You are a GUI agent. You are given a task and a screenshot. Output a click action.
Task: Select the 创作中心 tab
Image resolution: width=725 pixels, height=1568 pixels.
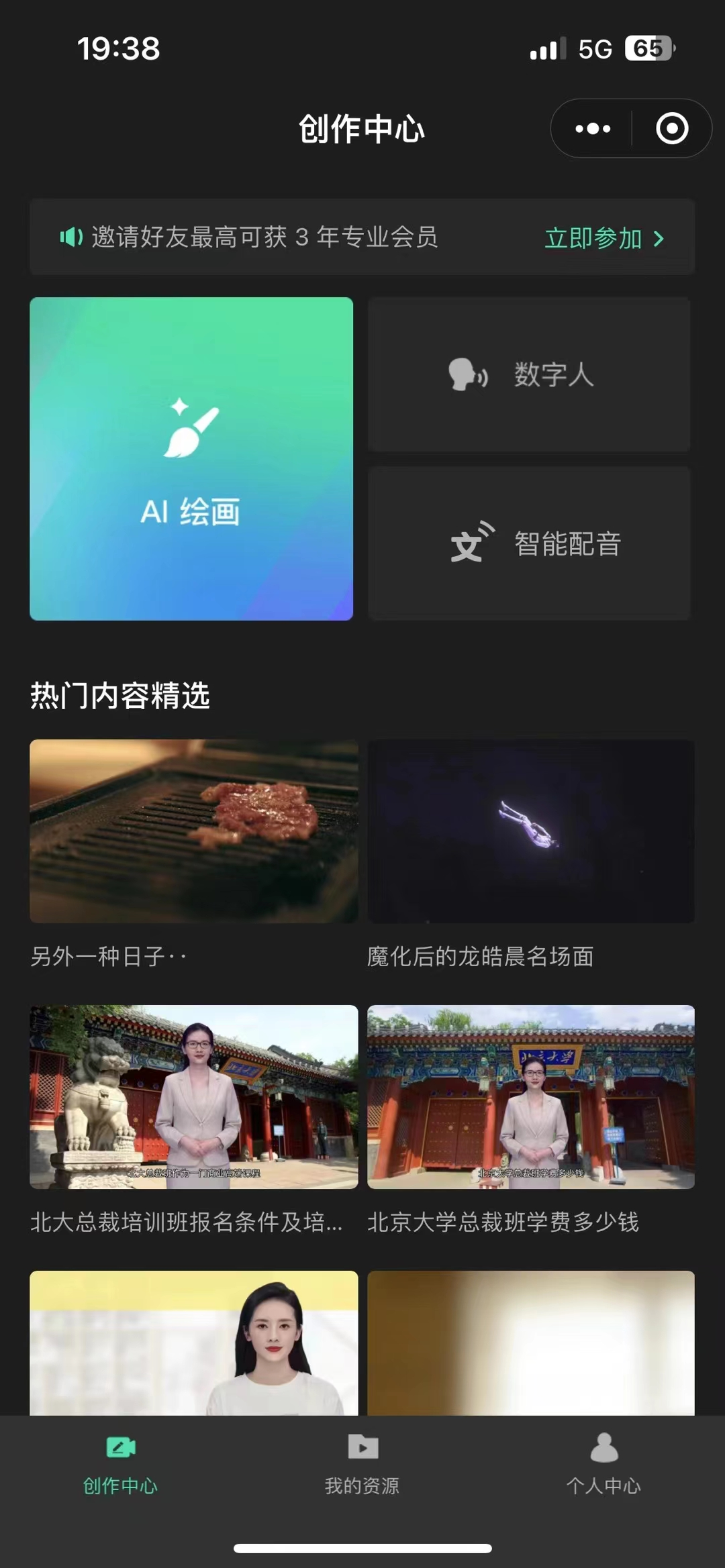coord(121,1463)
